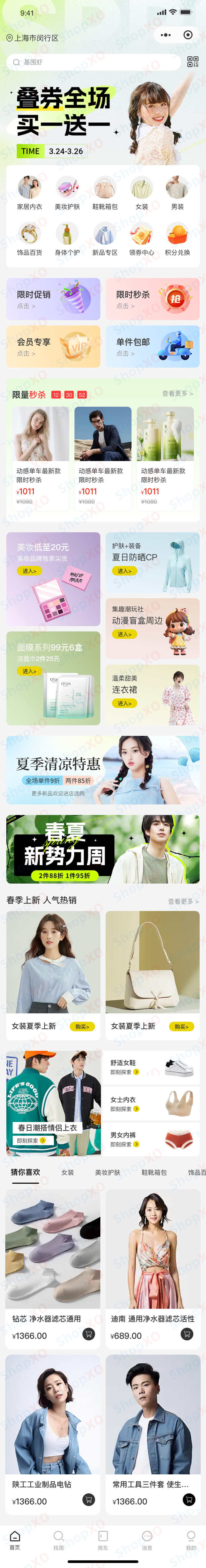Open the 美妆护肤 category
This screenshot has height=1568, width=206.
click(x=67, y=194)
